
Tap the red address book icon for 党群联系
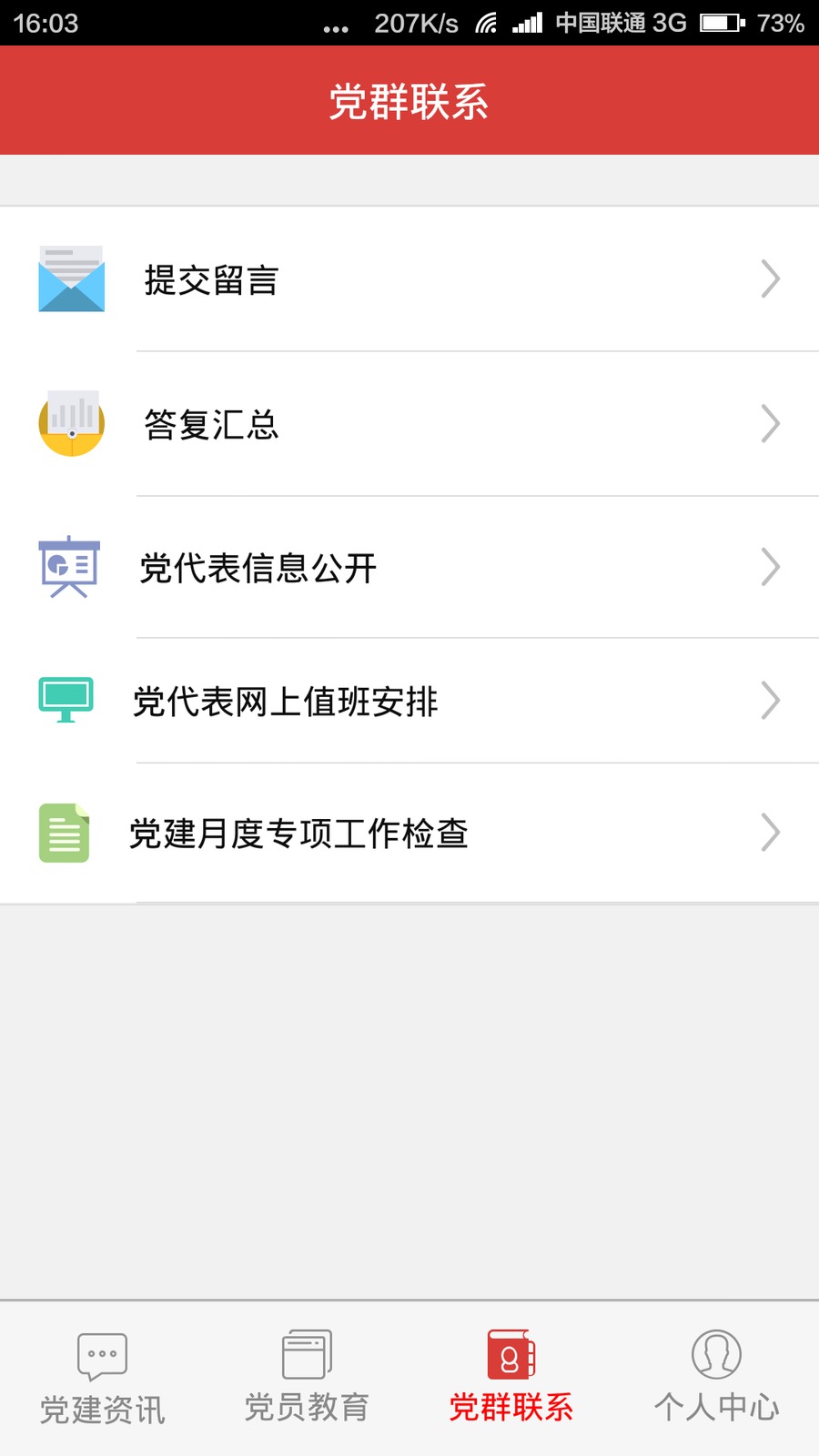(x=511, y=1356)
